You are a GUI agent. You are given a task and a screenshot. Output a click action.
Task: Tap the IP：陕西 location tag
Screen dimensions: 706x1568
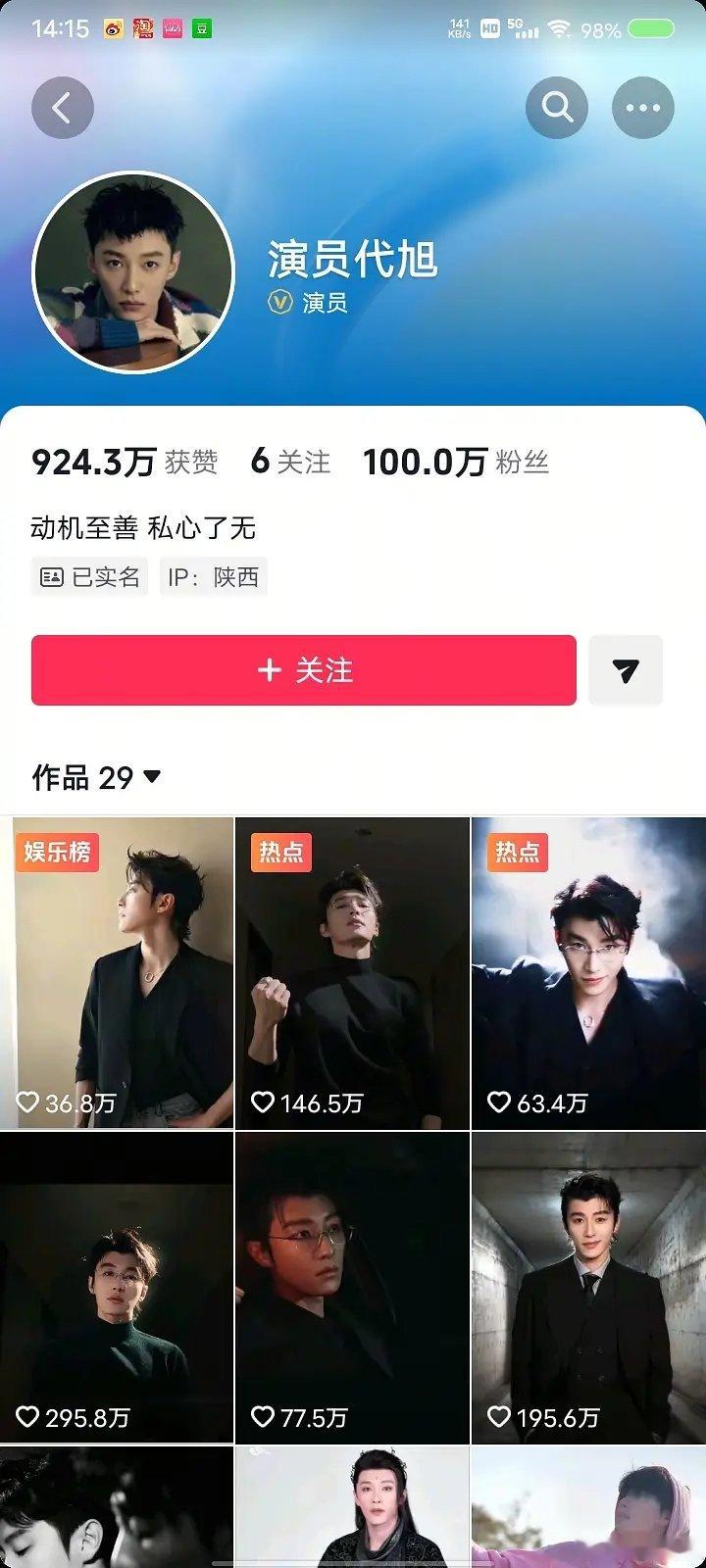click(215, 576)
